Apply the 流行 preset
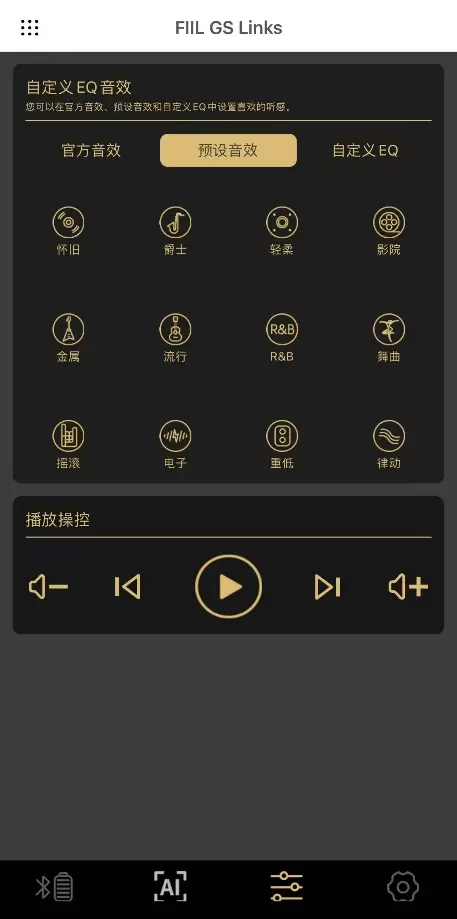The height and width of the screenshot is (919, 457). 175,338
